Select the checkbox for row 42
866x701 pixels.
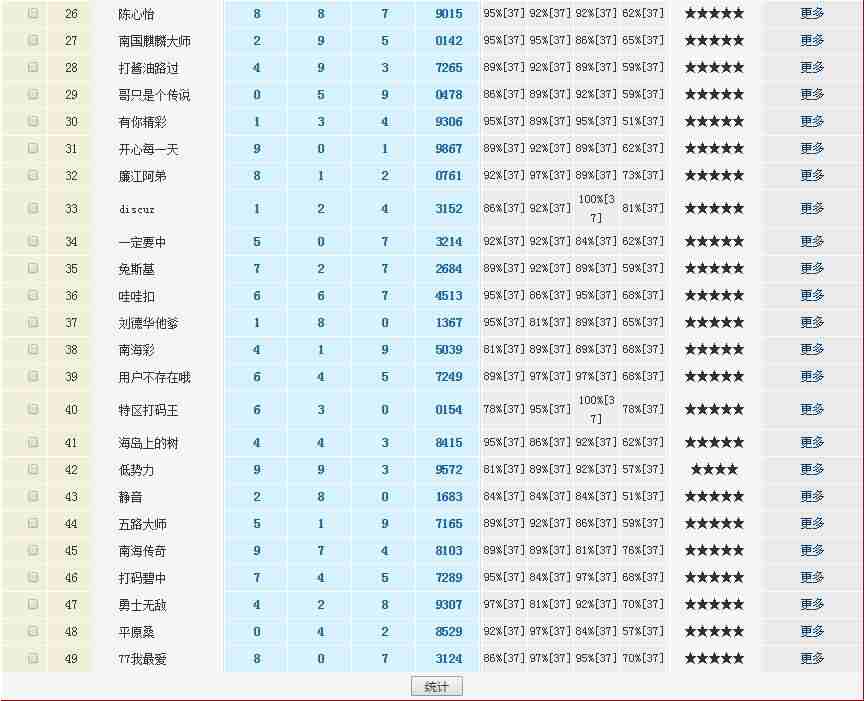point(33,470)
